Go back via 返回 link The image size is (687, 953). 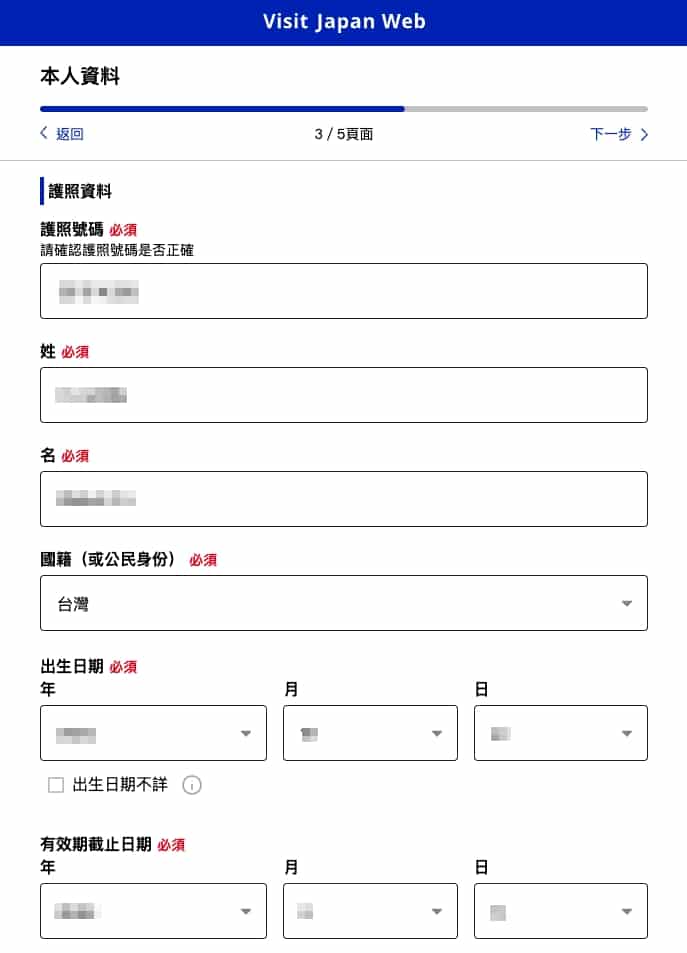tap(62, 134)
